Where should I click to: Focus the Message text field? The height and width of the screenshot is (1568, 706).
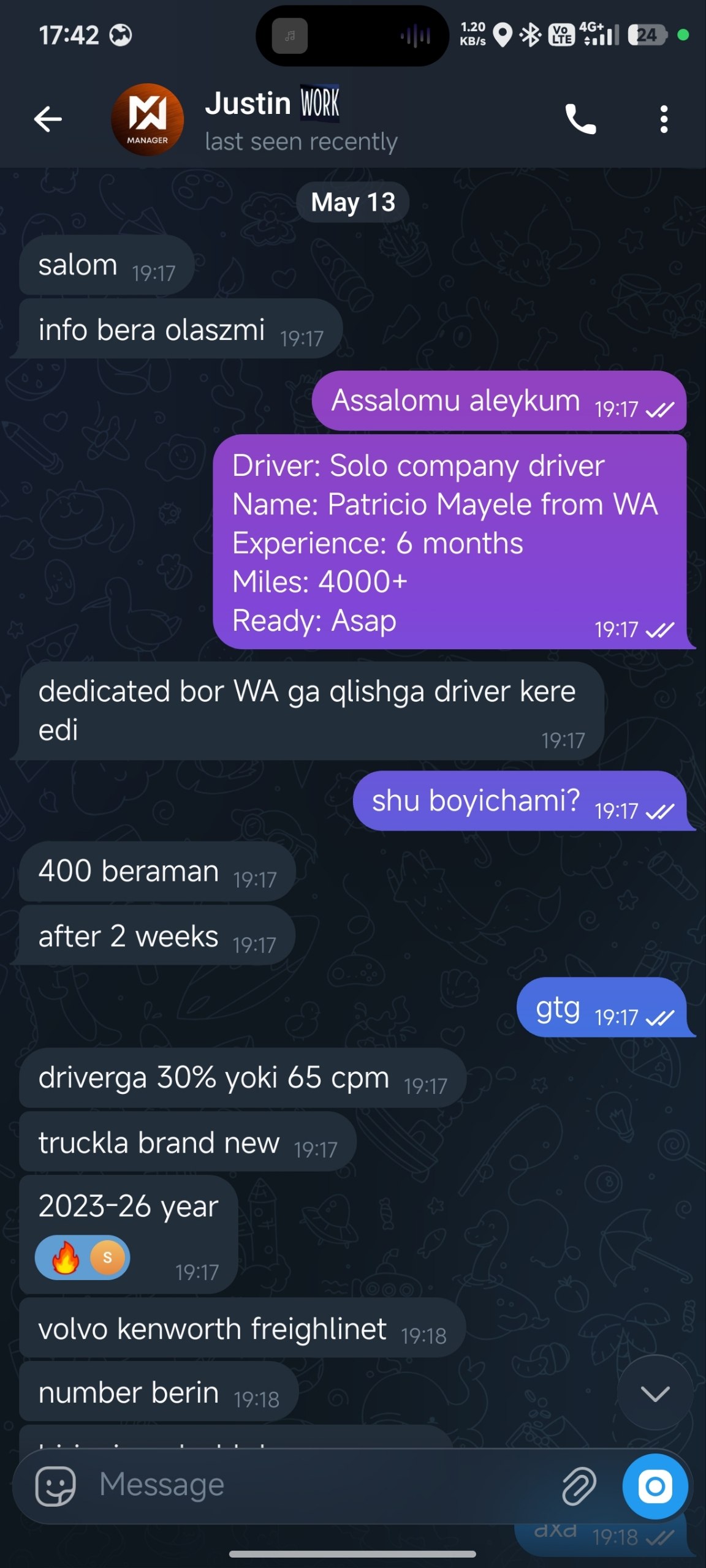click(x=325, y=1485)
